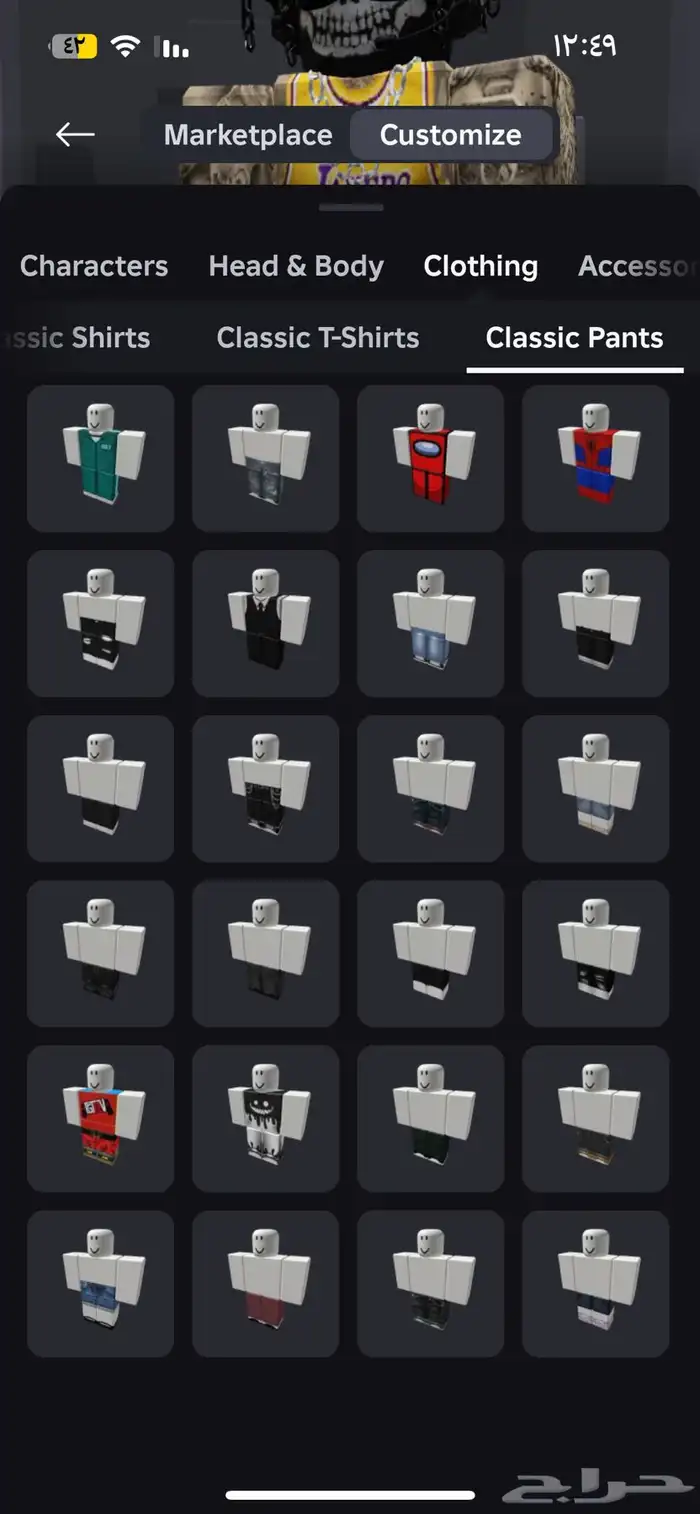
Task: Equip the Spider-Man suit pants
Action: click(595, 458)
